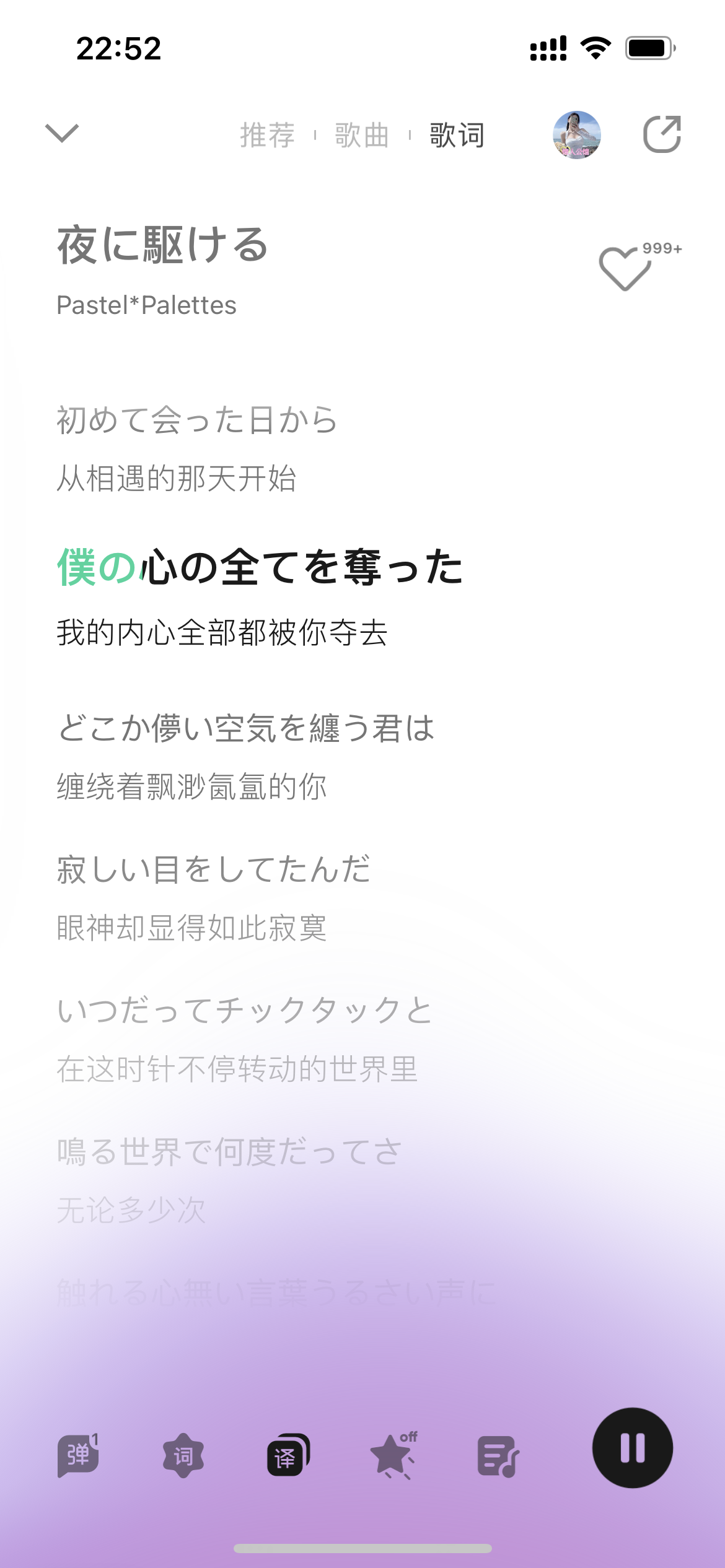Jump to the lyric line 初めて会った日から

[x=197, y=419]
